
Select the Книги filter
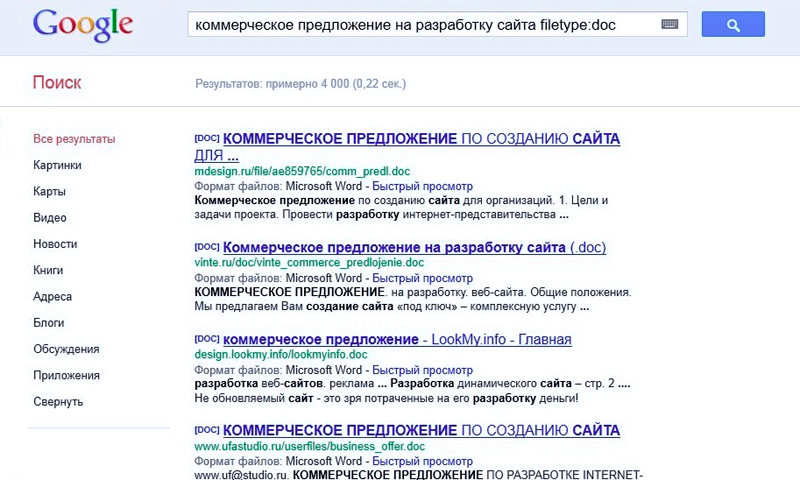point(48,270)
